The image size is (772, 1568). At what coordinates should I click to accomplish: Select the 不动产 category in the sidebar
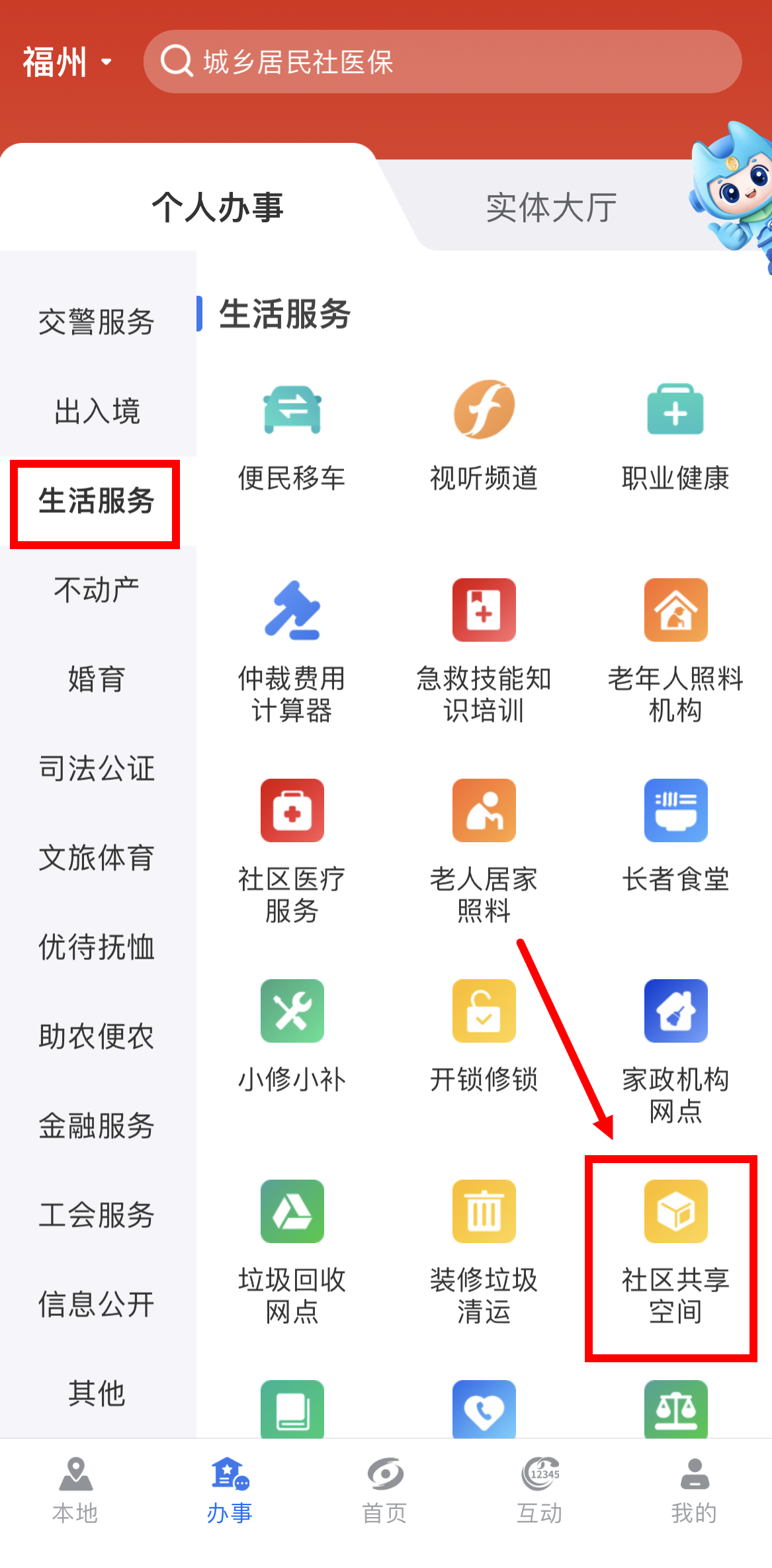pos(97,589)
